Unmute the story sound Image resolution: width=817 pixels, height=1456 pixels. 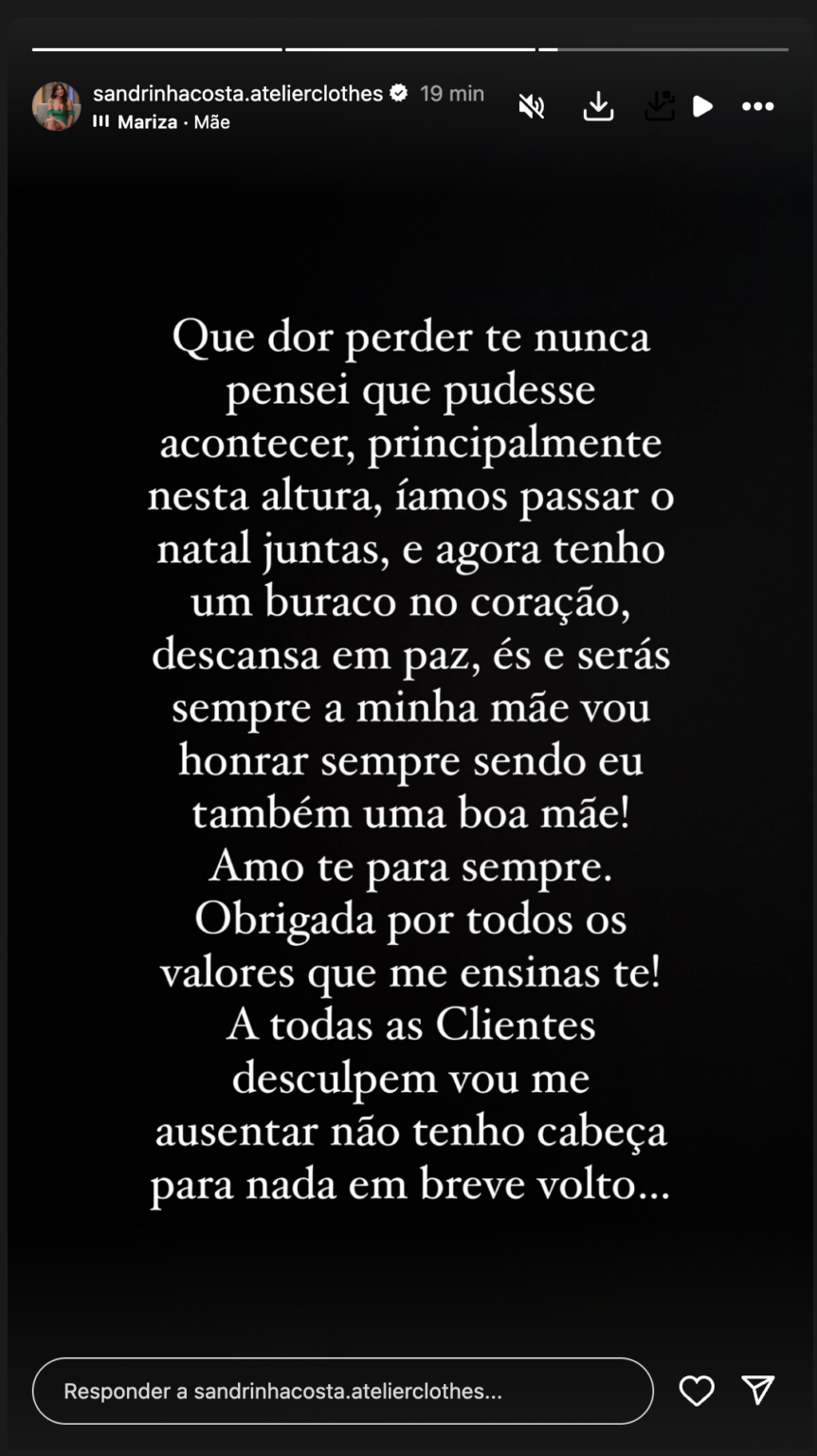point(532,106)
